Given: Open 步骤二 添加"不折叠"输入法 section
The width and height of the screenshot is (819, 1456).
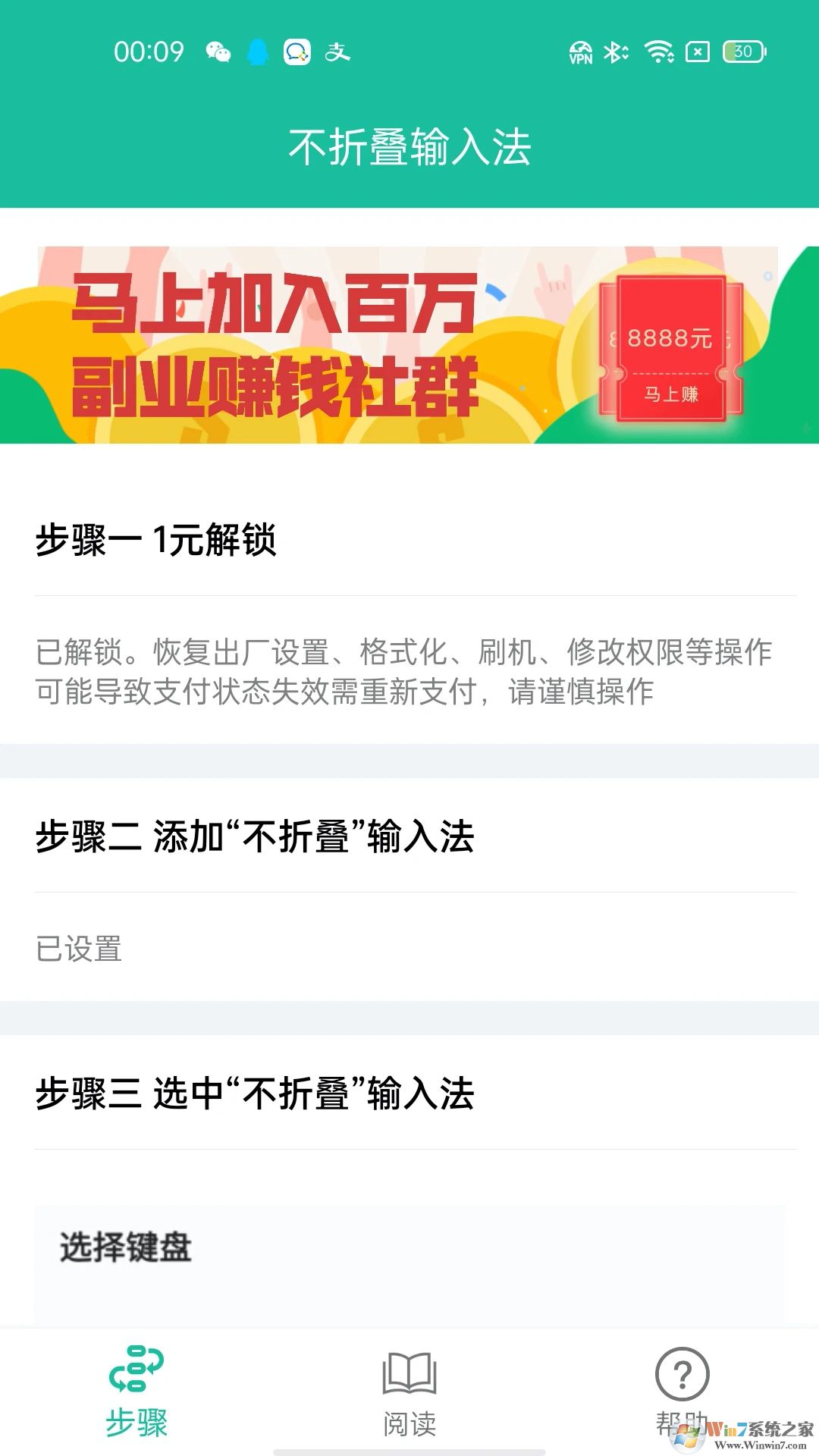Looking at the screenshot, I should [x=254, y=836].
